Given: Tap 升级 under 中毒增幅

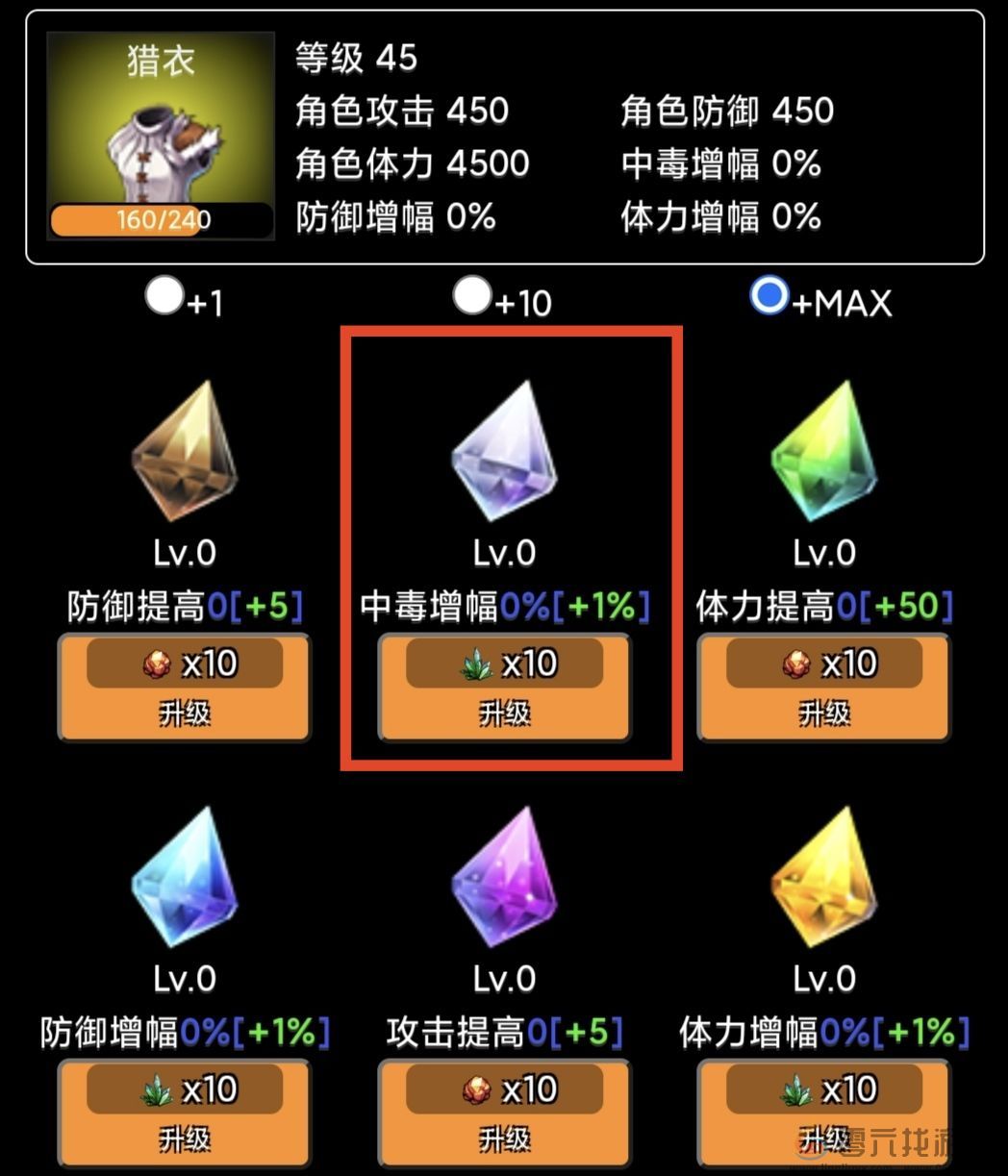Looking at the screenshot, I should coord(504,687).
